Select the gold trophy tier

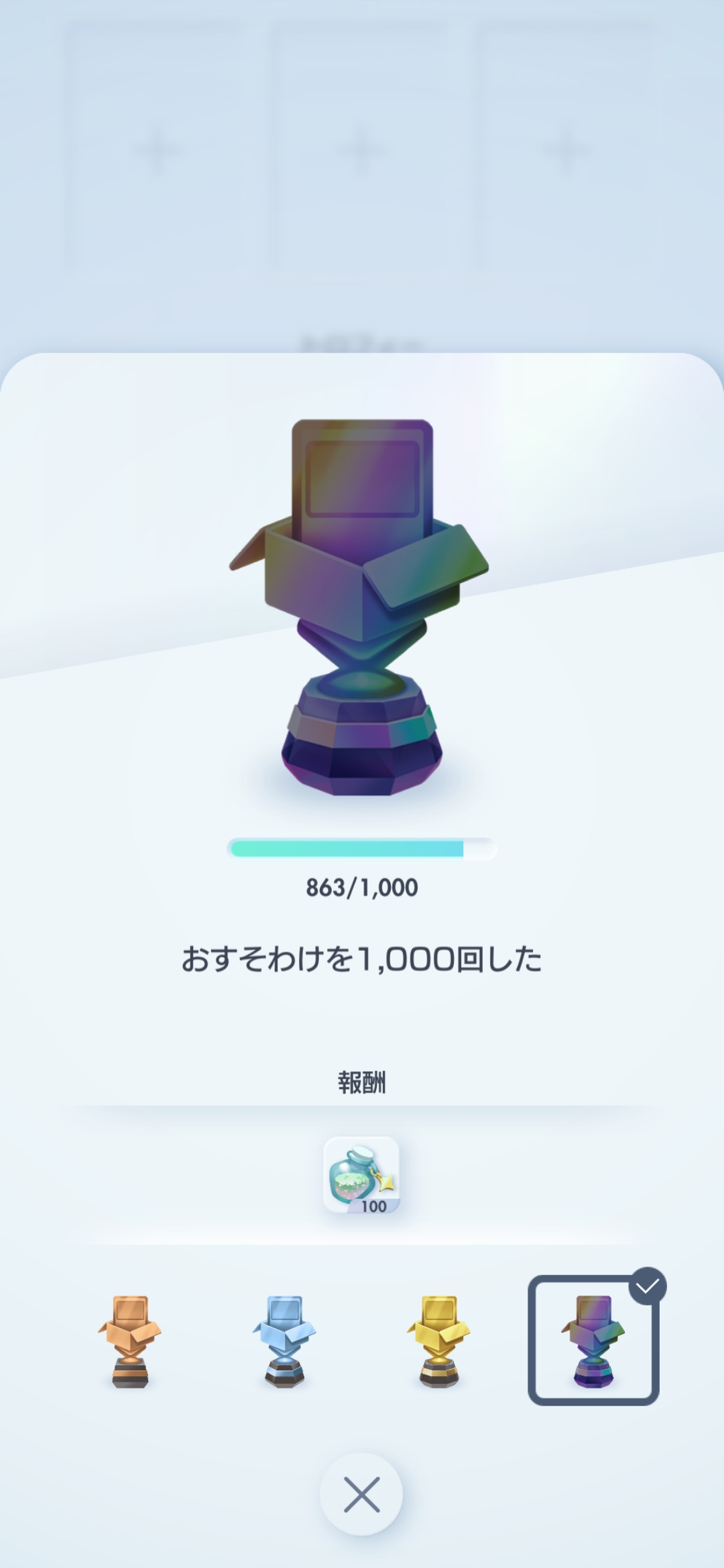pos(438,1341)
